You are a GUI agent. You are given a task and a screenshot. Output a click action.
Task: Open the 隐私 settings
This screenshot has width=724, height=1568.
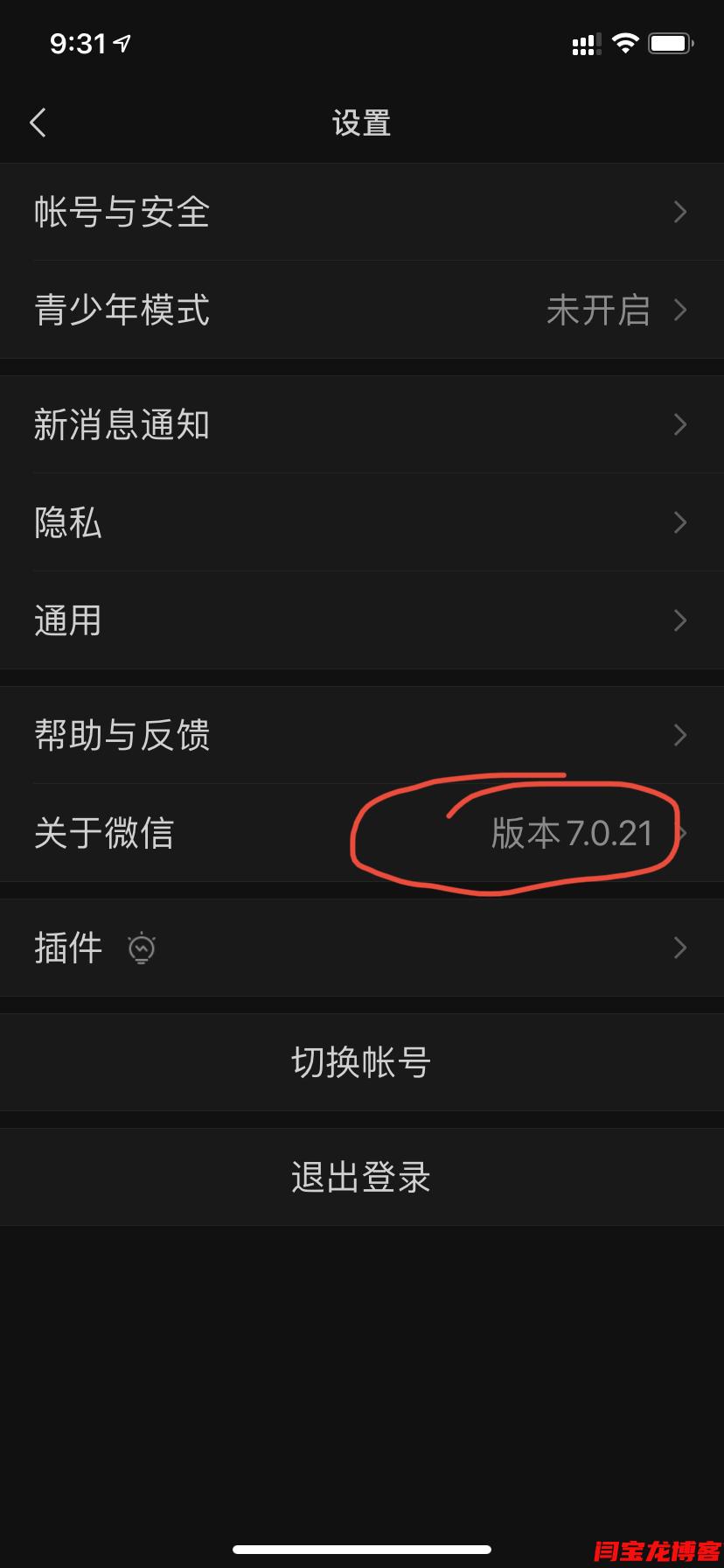click(362, 522)
